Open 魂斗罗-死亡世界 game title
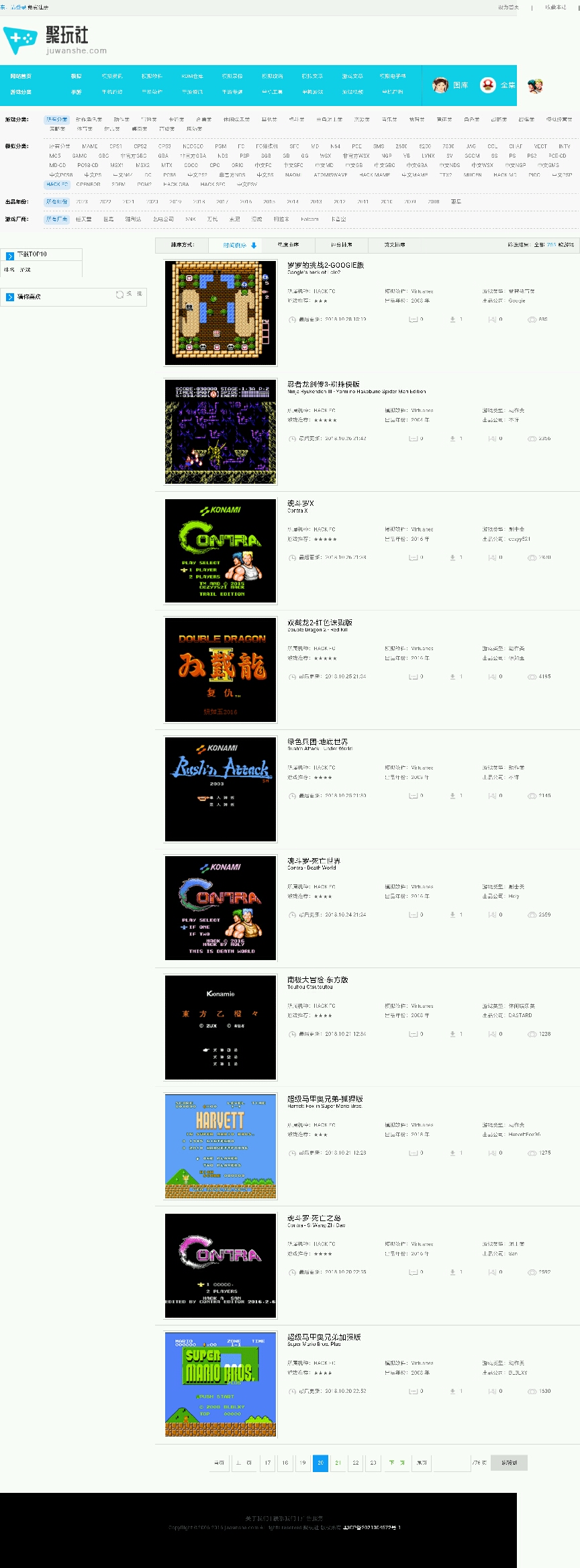Viewport: 580px width, 1568px height. [314, 861]
